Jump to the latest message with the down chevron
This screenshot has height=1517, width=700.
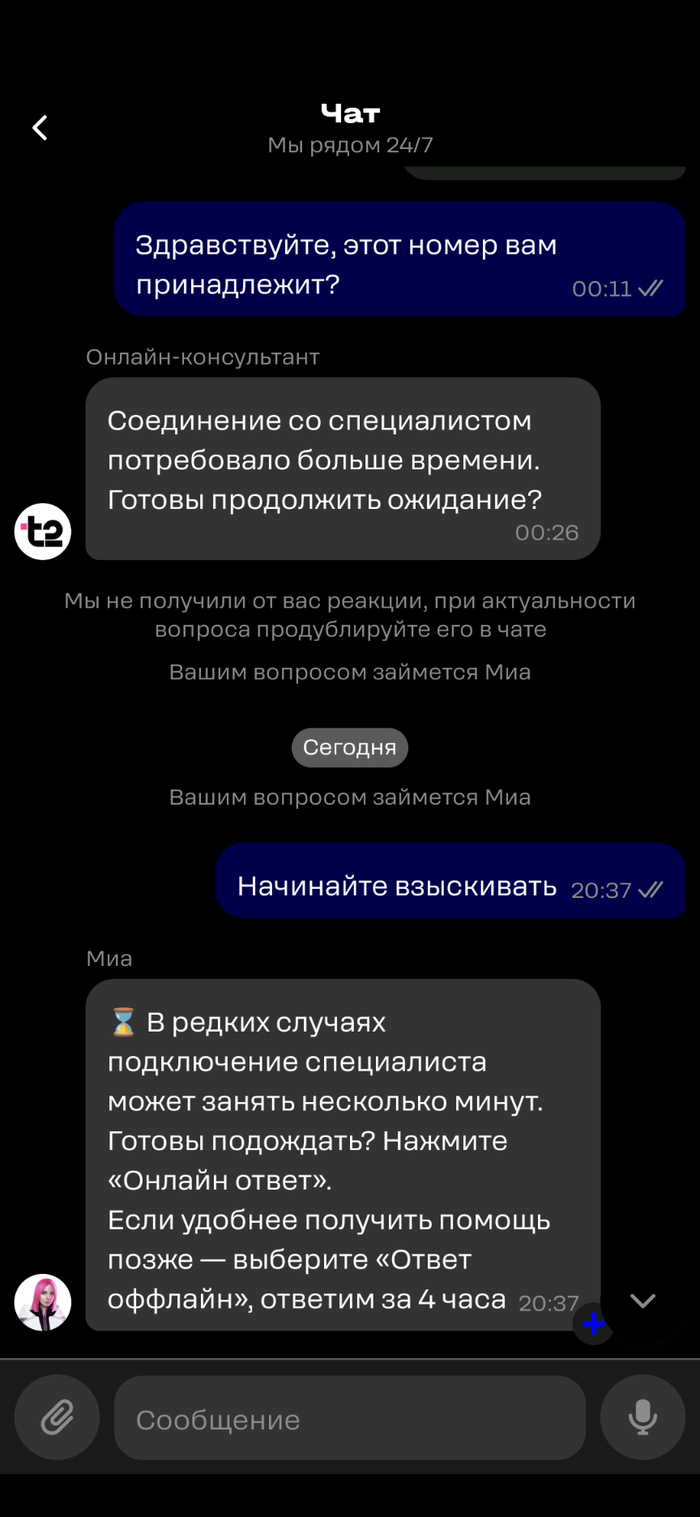[x=642, y=1300]
